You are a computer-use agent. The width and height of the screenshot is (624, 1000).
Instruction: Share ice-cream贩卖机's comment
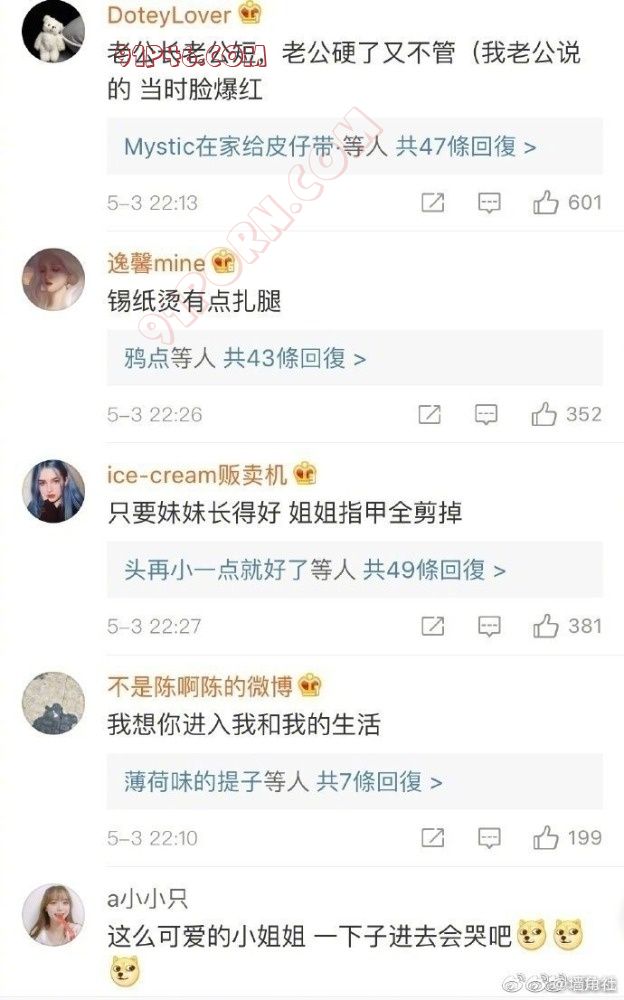(432, 626)
